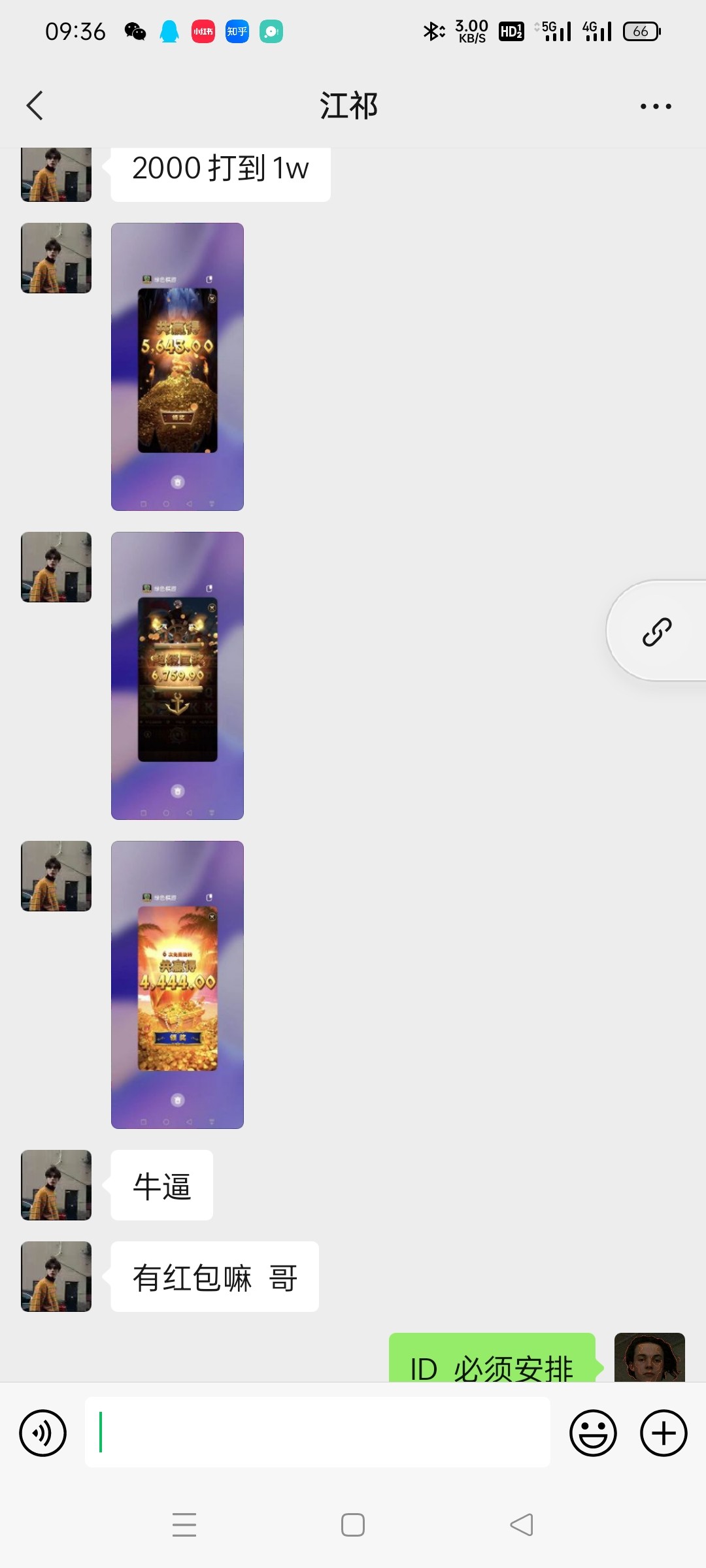
Task: Focus the message text field
Action: tap(317, 1432)
